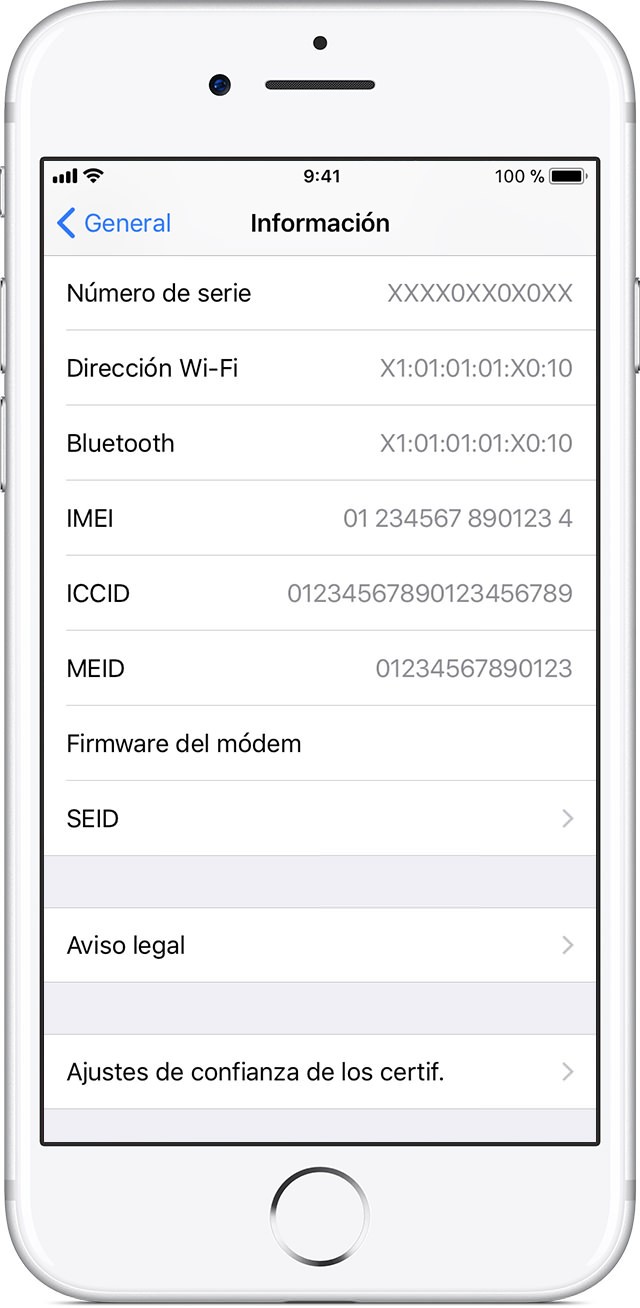Open Aviso legal
This screenshot has width=640, height=1308.
320,945
